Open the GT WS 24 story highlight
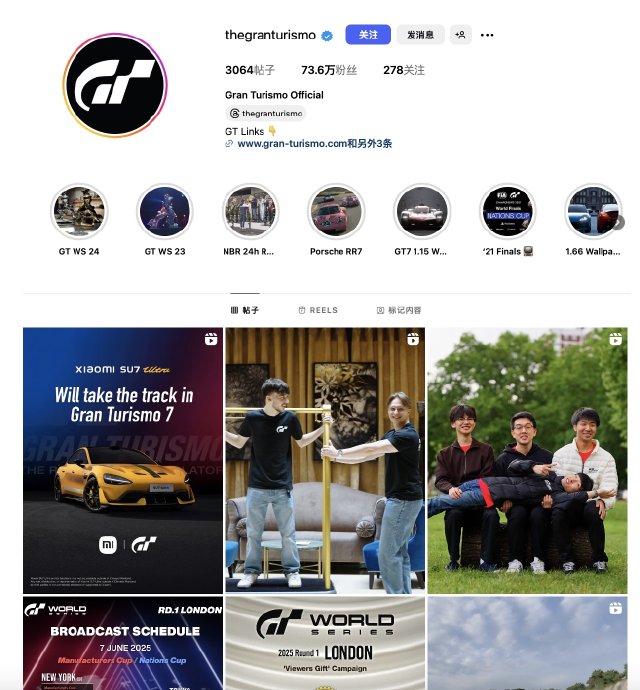This screenshot has width=640, height=690. click(x=79, y=212)
